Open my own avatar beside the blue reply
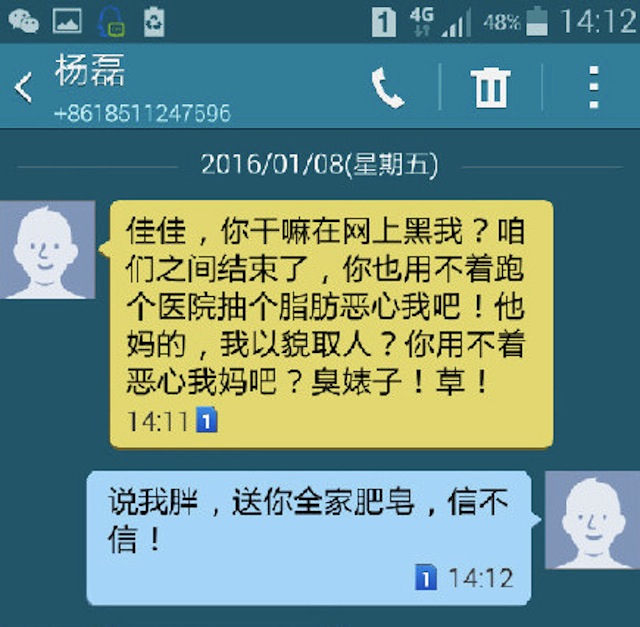This screenshot has height=627, width=640. [592, 520]
